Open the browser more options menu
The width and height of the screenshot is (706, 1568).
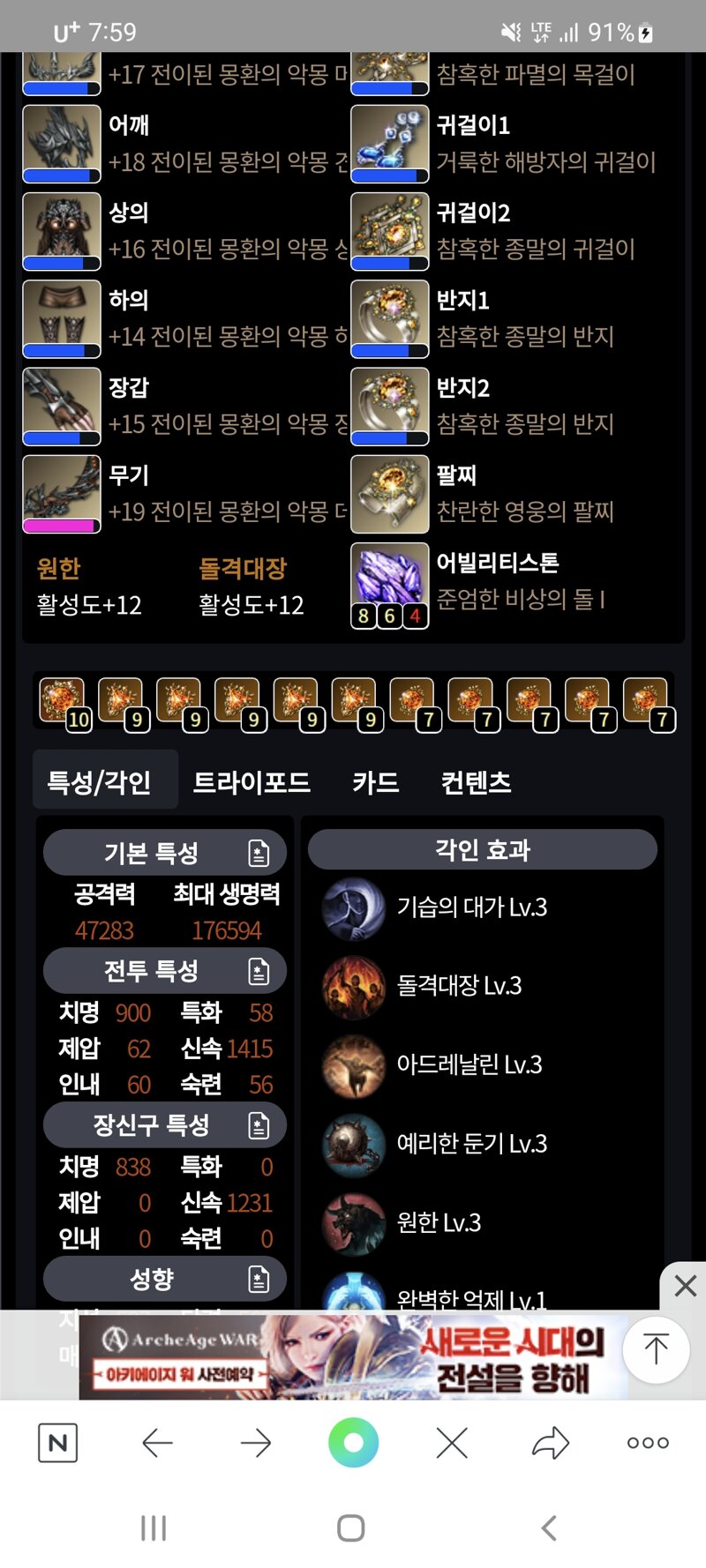(x=648, y=1443)
